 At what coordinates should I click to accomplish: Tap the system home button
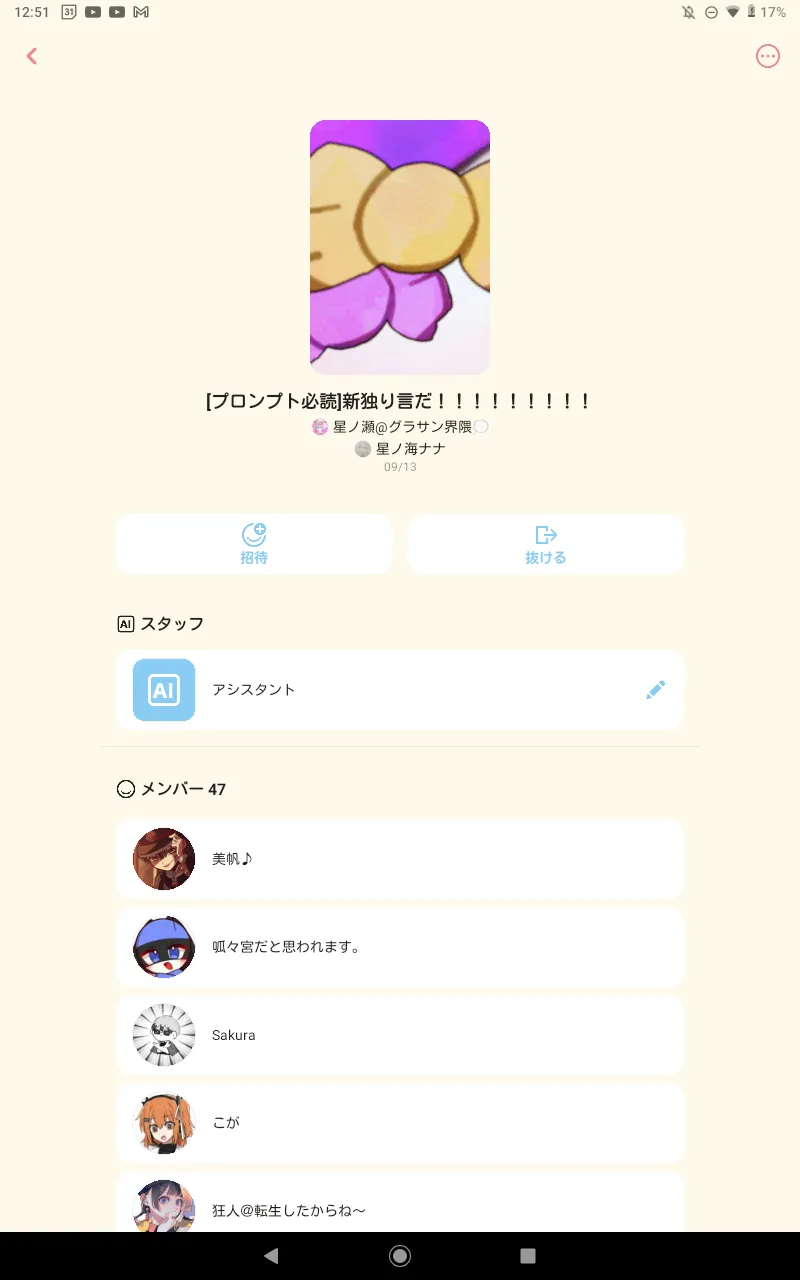400,1256
